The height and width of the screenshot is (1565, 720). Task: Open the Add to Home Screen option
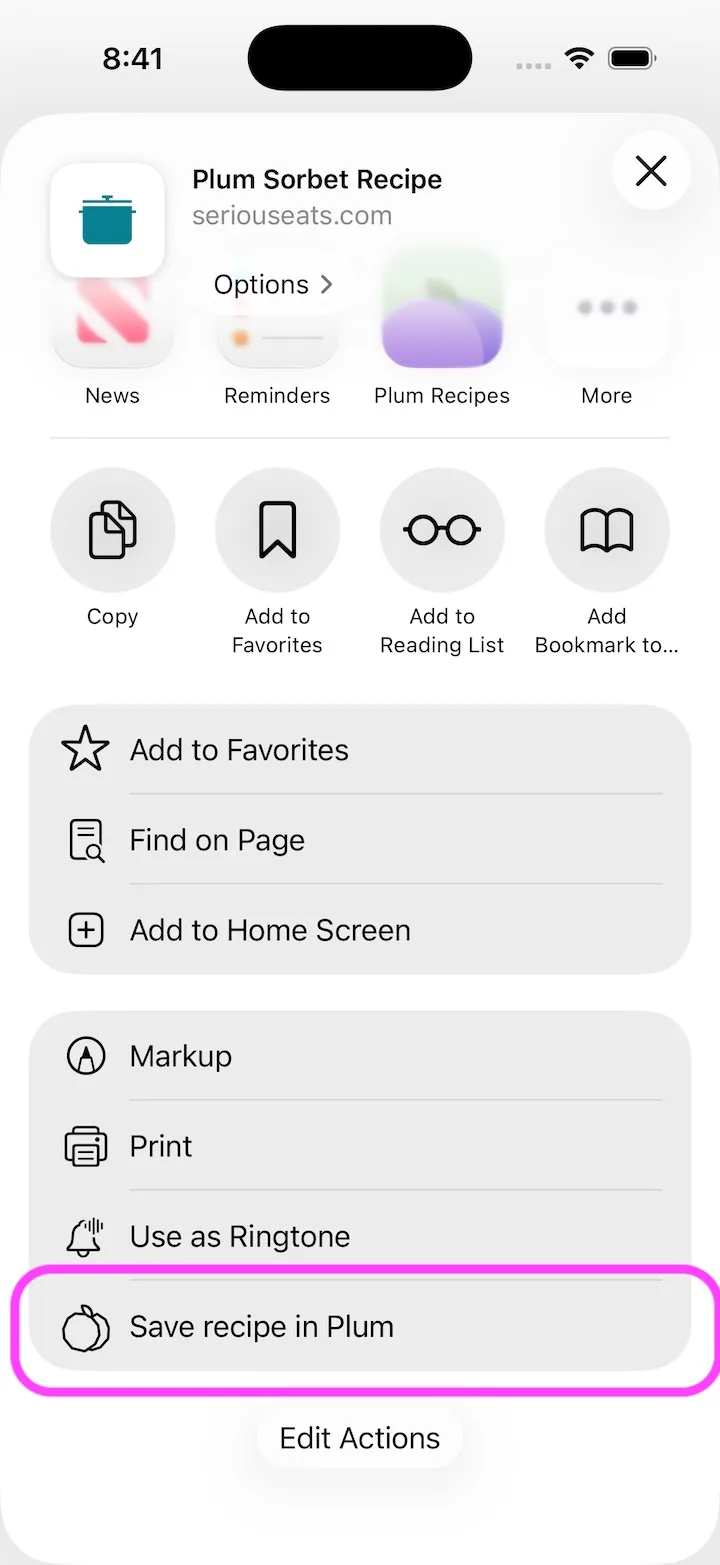click(269, 930)
